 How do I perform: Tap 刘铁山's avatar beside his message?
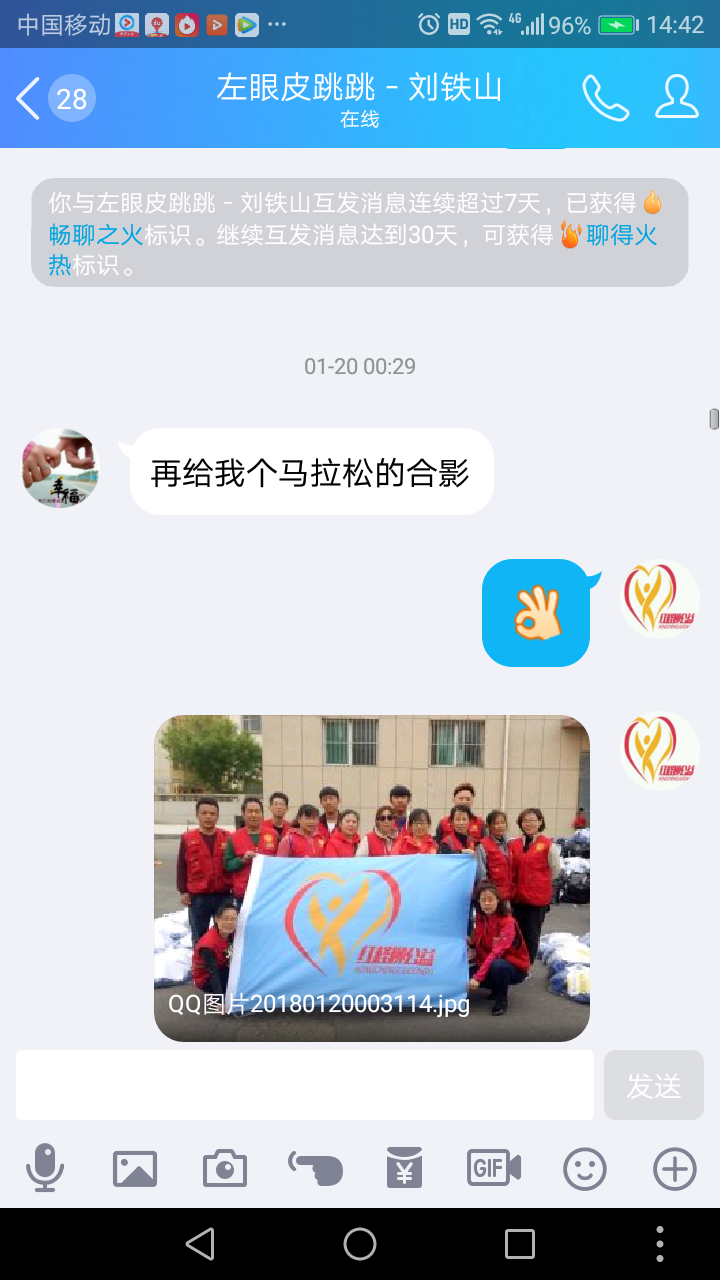tap(60, 468)
